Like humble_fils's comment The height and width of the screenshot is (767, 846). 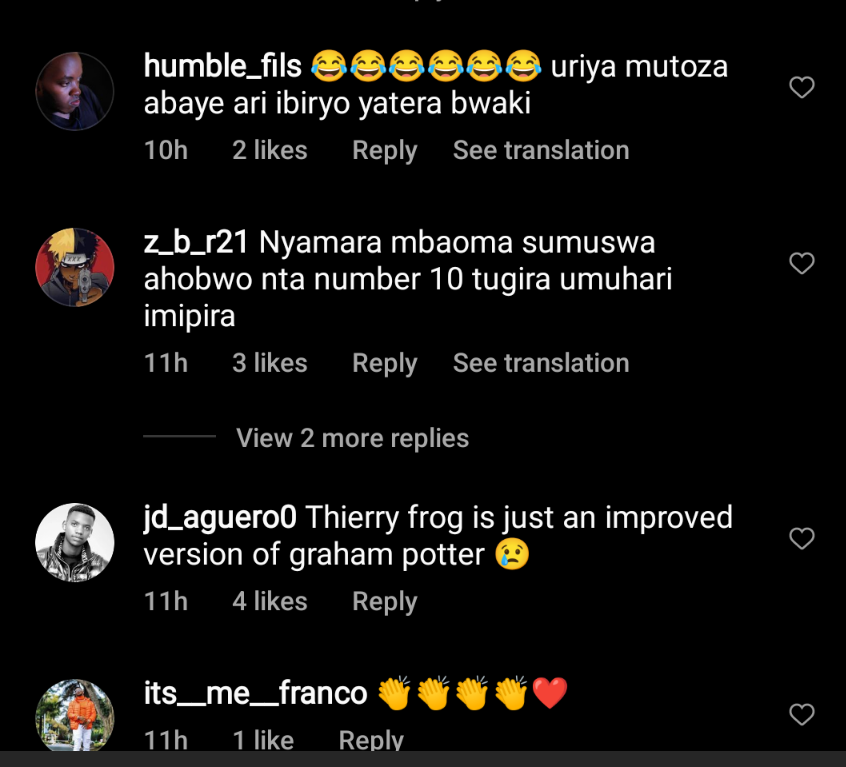point(802,88)
